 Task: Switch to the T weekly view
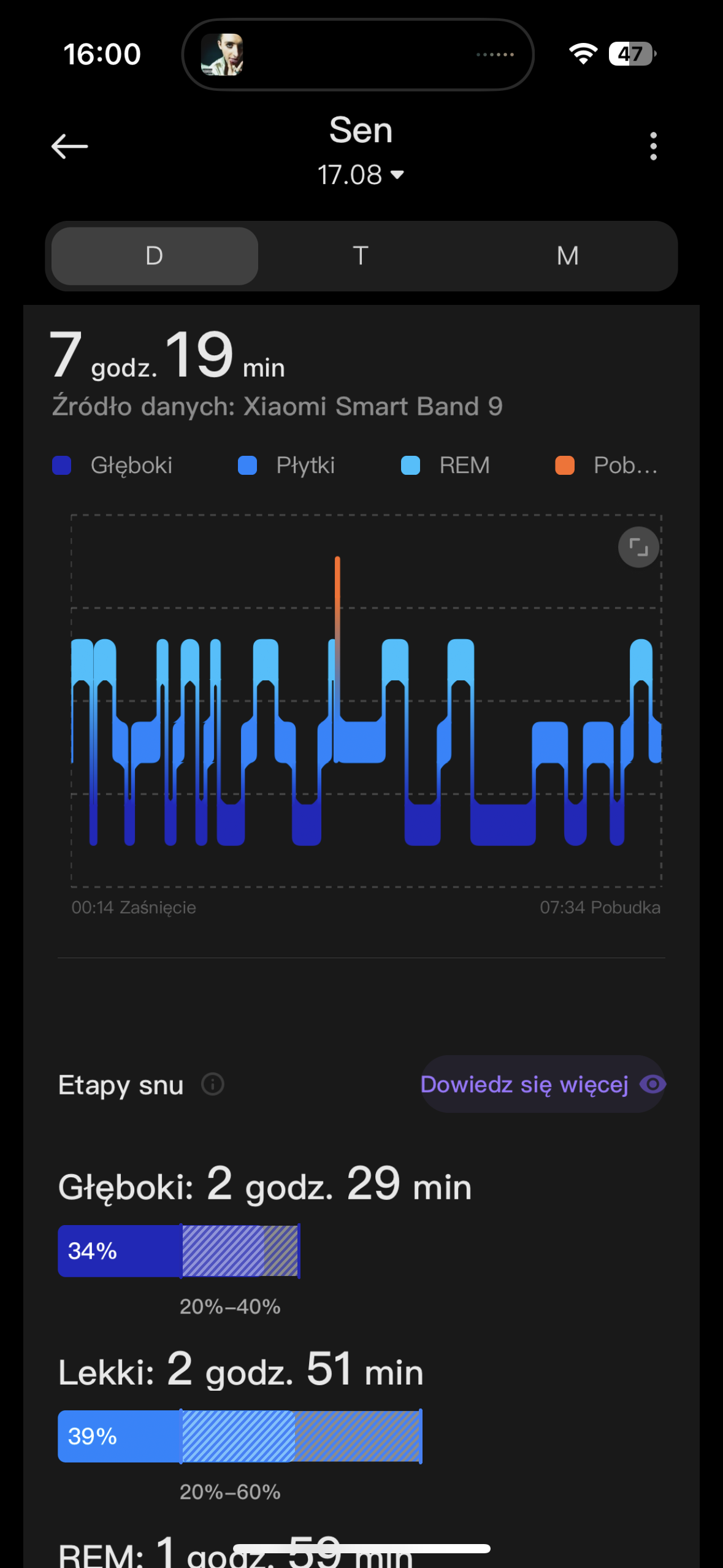361,256
